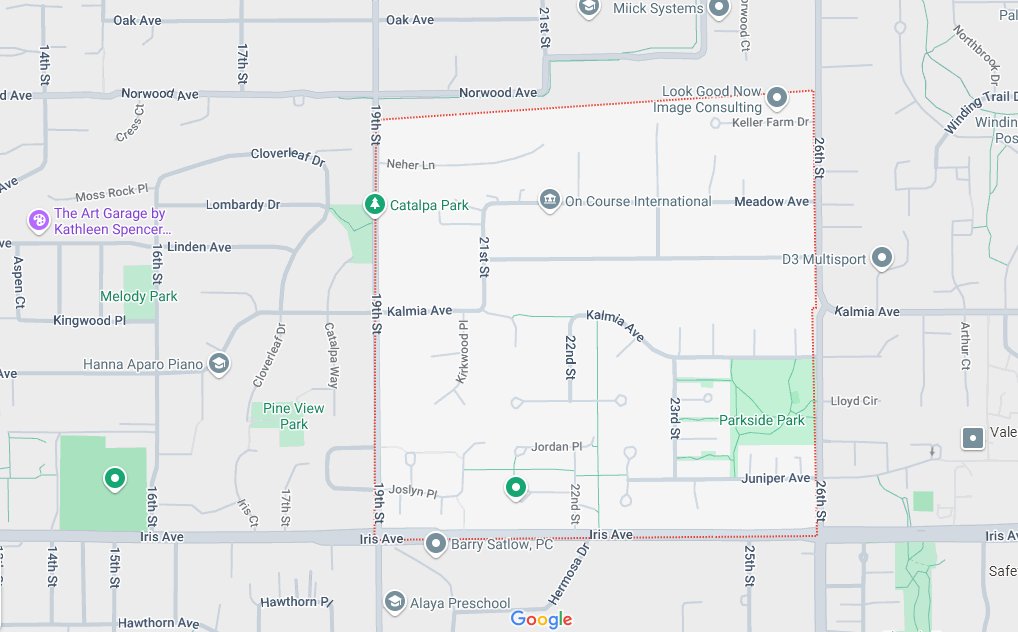Select the On Course International pin
This screenshot has width=1018, height=632.
click(x=549, y=200)
